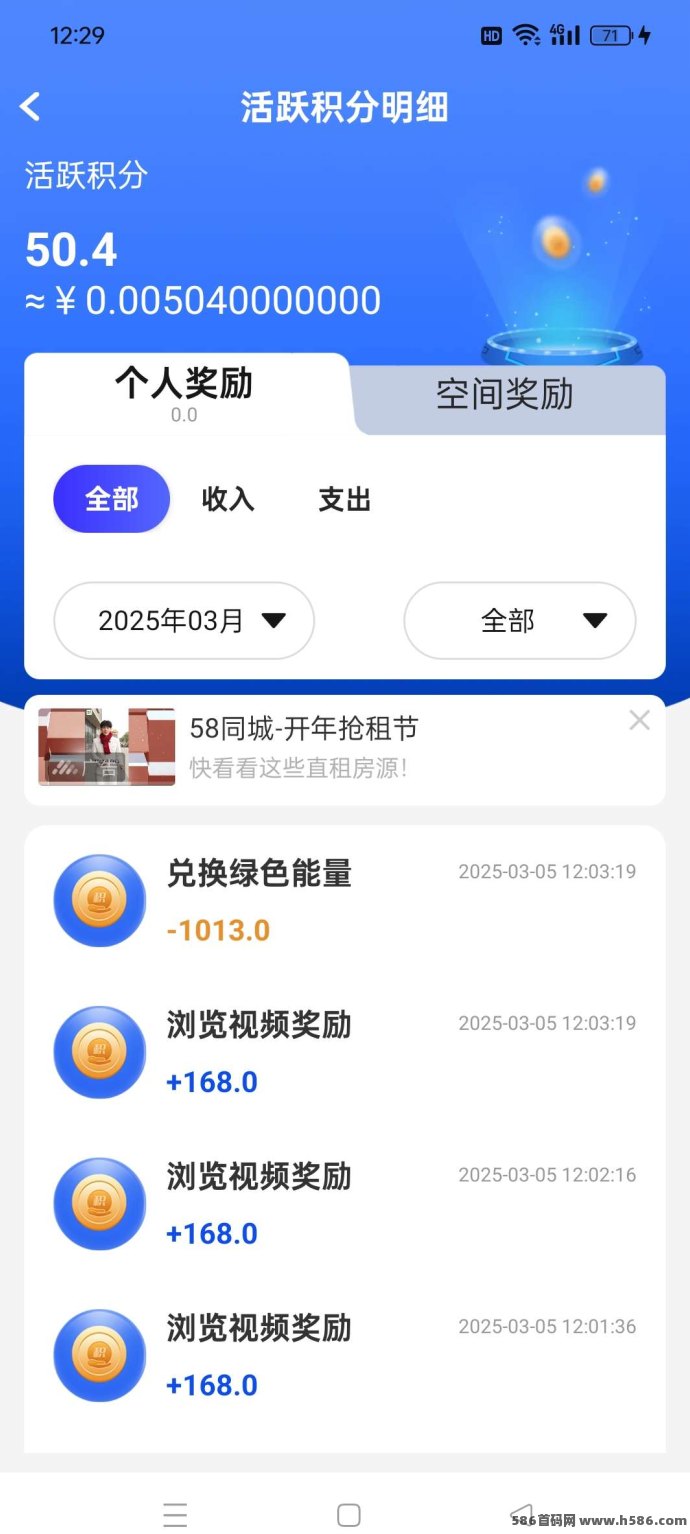Select the 全部 filter chip

click(112, 499)
